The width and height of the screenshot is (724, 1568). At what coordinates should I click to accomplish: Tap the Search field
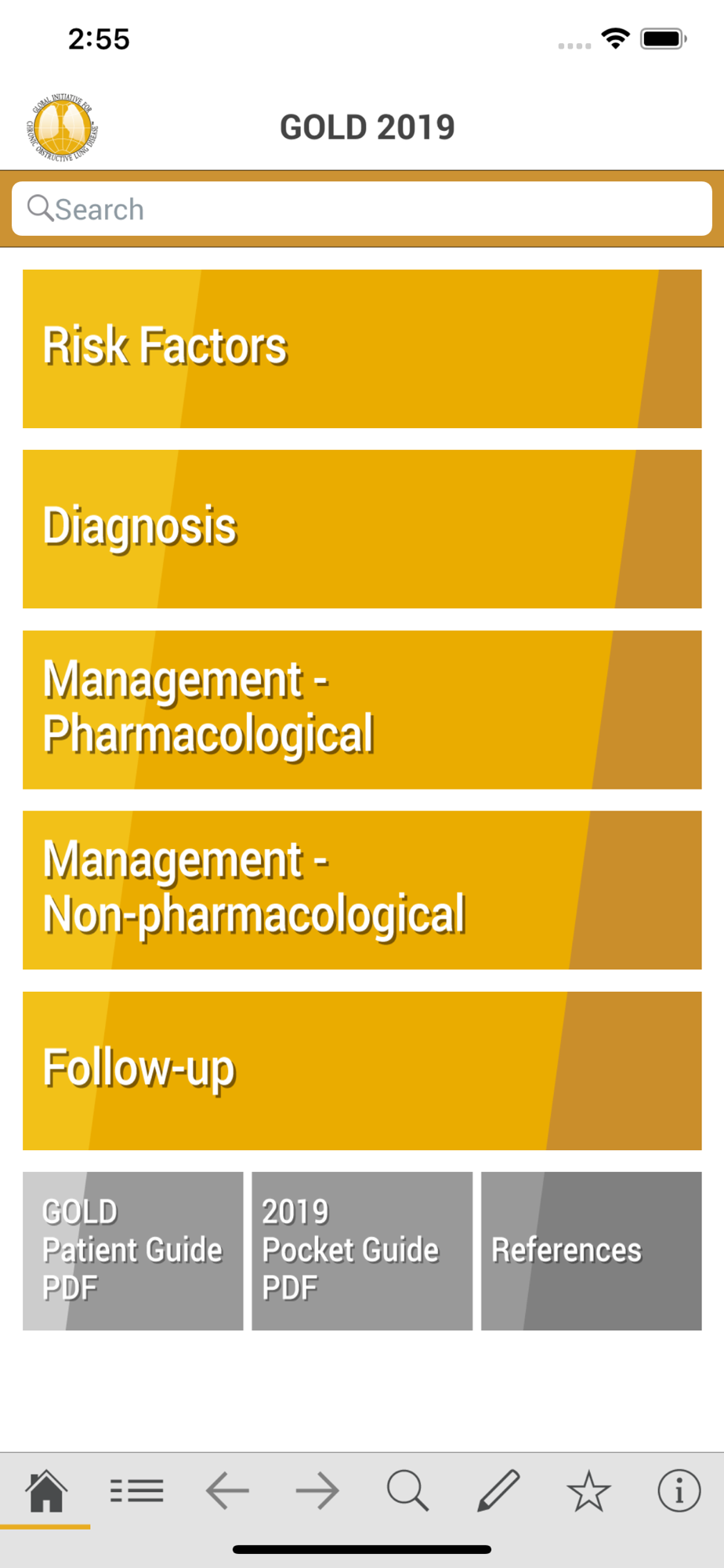[x=362, y=209]
